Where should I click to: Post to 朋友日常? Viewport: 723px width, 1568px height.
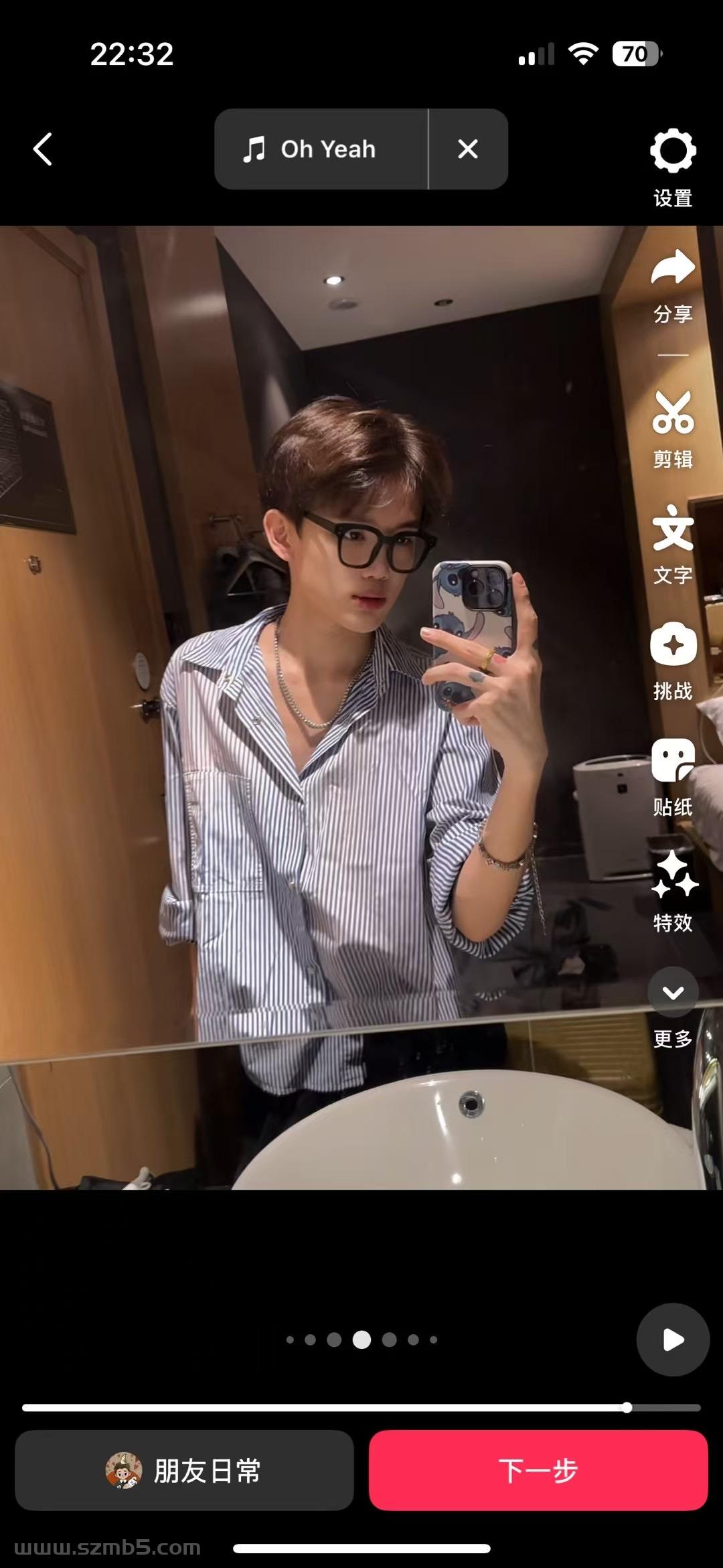point(184,1471)
